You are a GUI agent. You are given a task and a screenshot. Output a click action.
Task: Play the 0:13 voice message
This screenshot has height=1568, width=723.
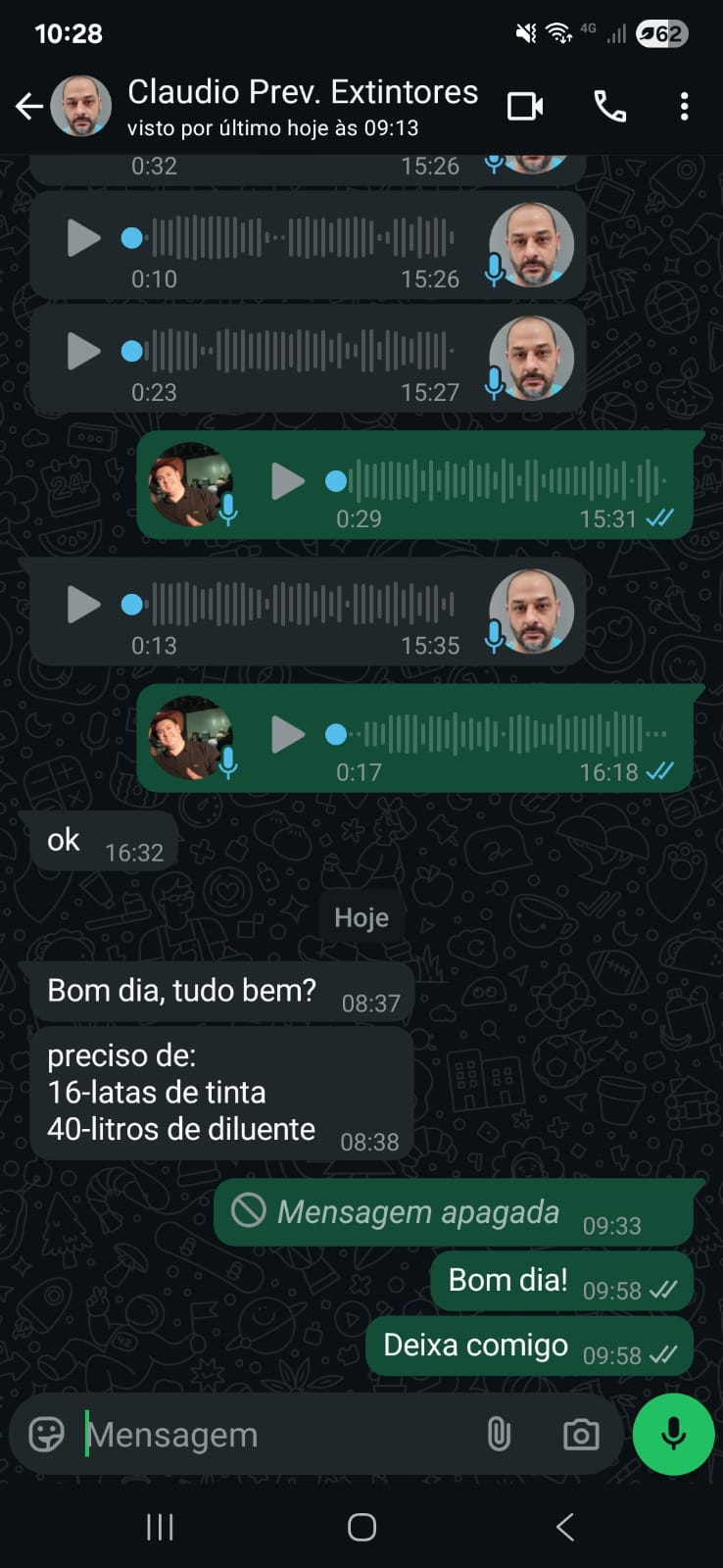coord(83,605)
